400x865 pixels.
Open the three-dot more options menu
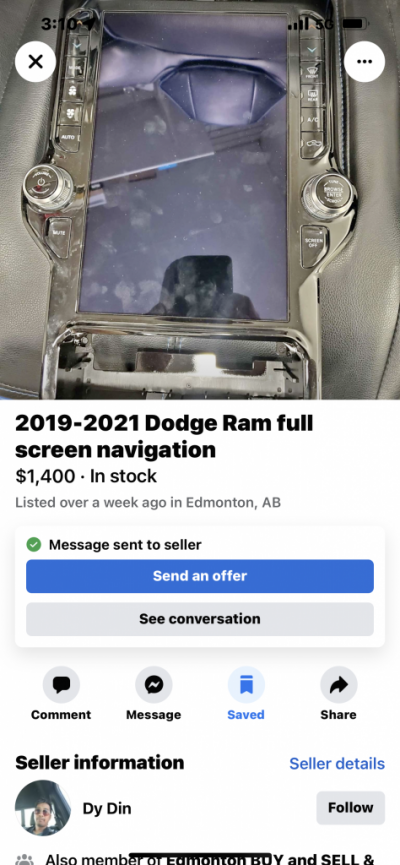364,61
